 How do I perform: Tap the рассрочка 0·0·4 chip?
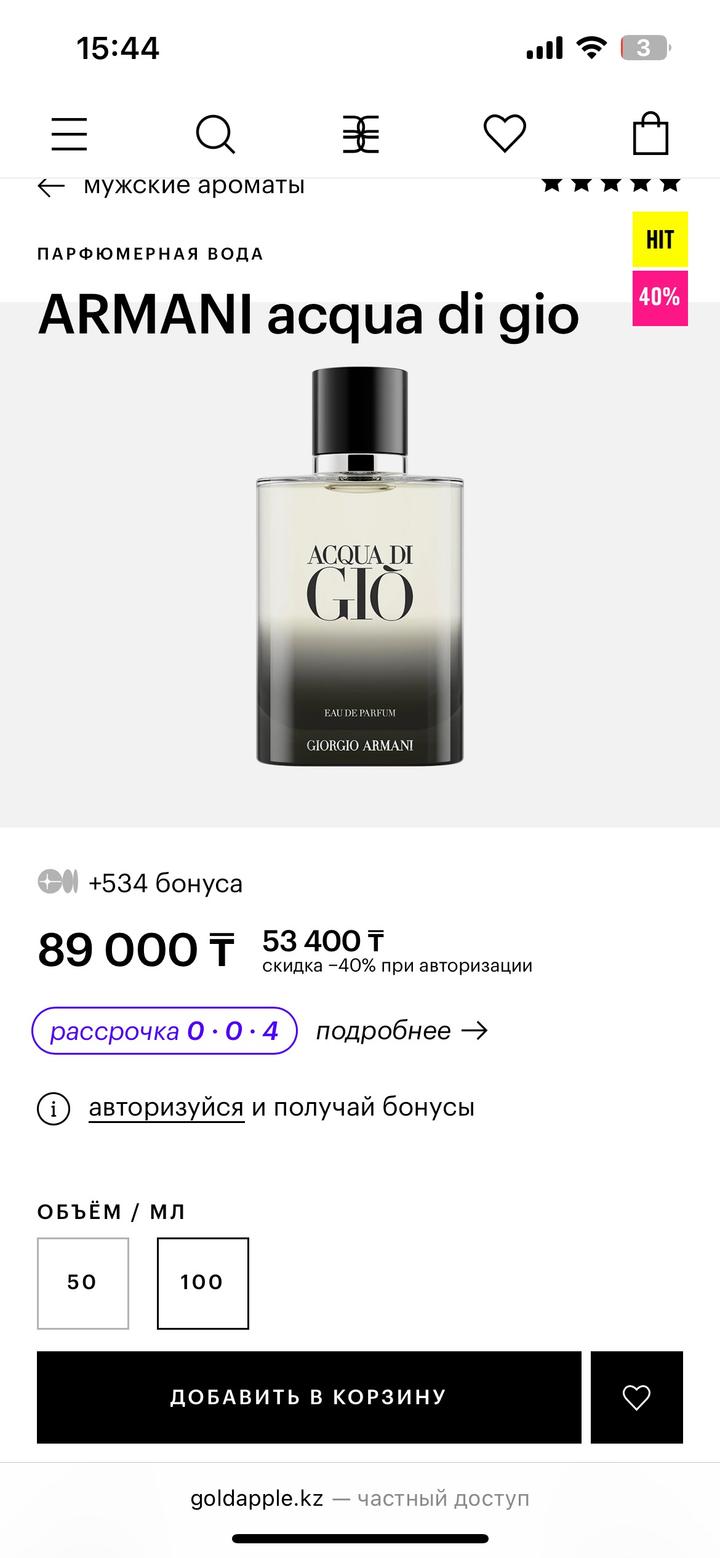click(x=164, y=1031)
